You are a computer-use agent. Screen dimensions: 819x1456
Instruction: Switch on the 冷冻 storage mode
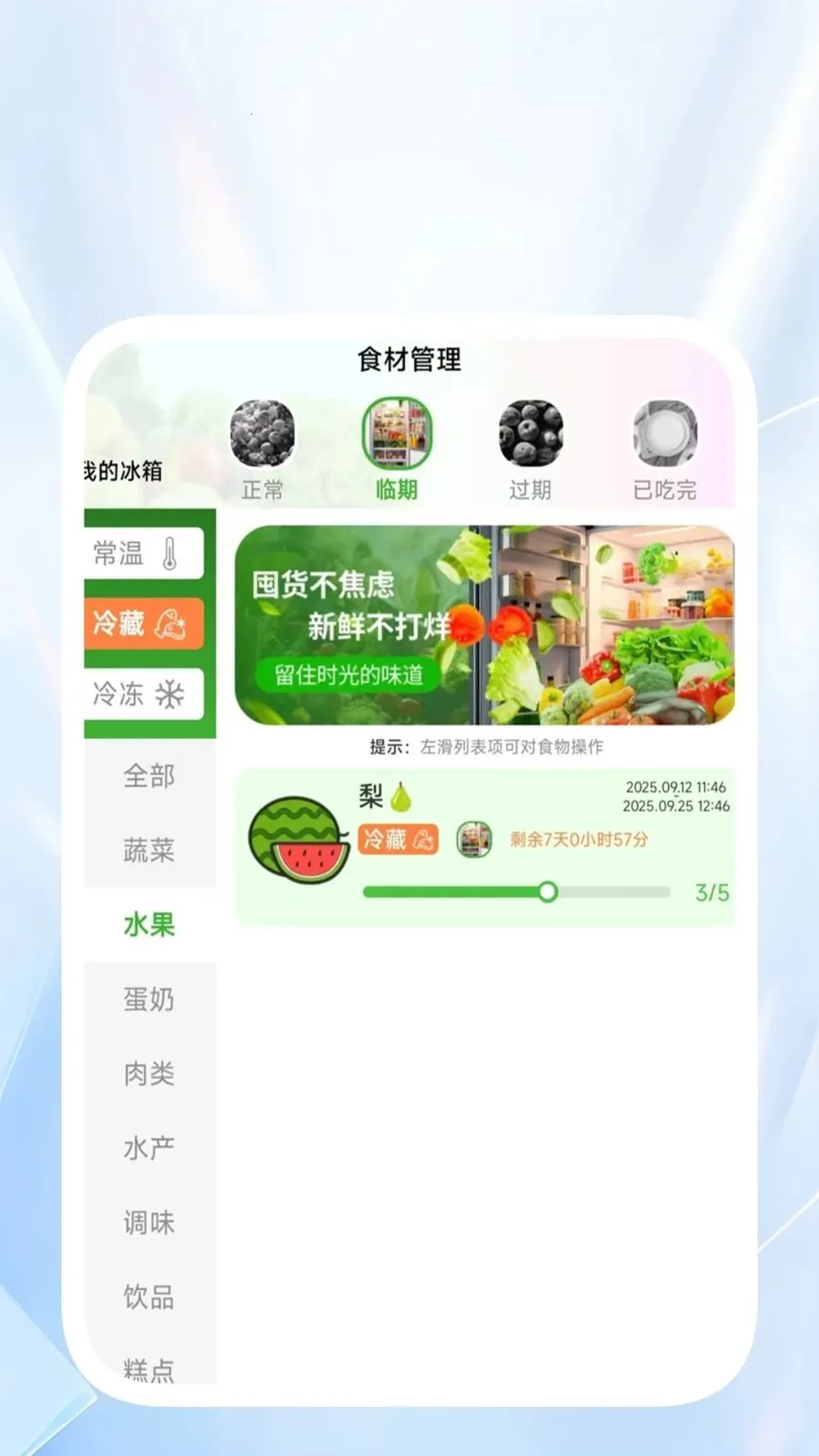143,694
